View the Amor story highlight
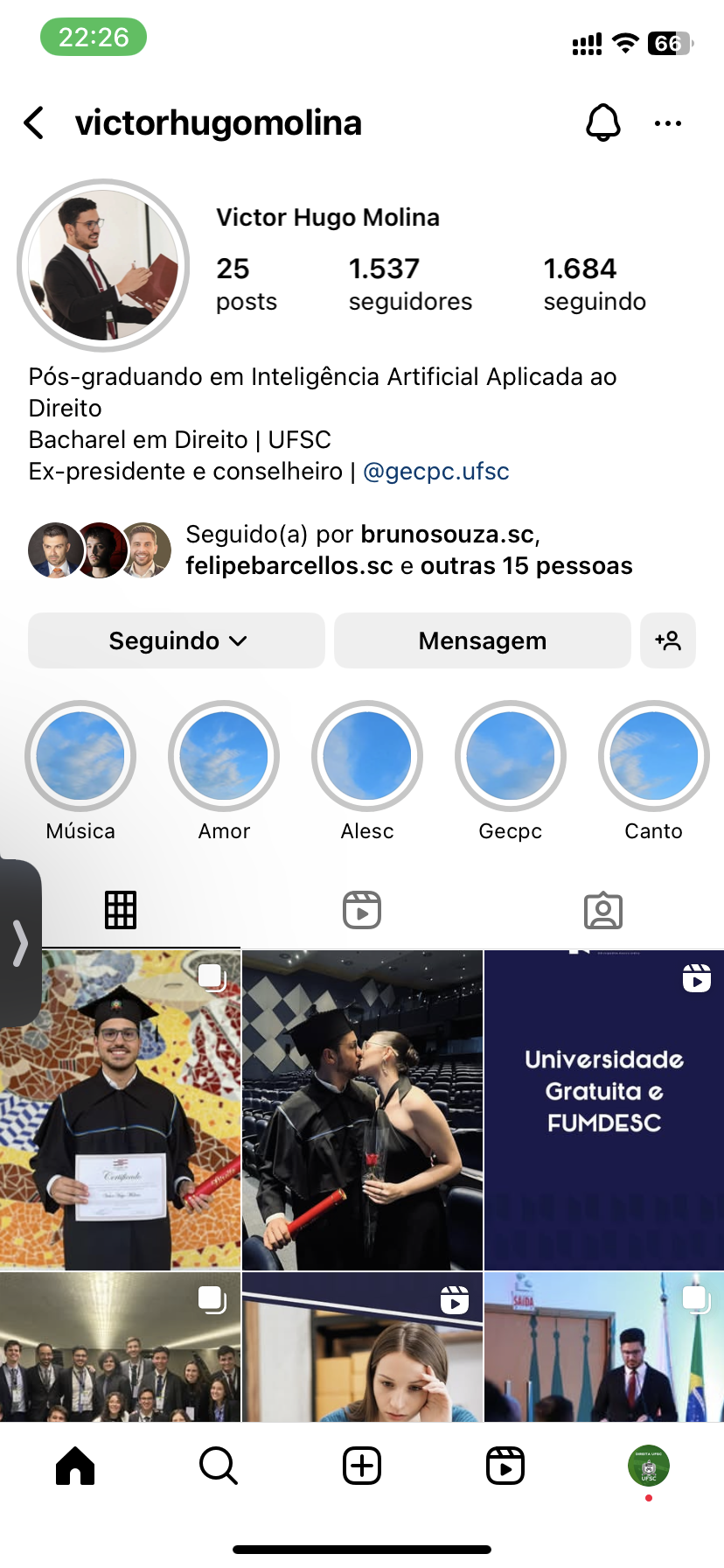Viewport: 724px width, 1568px height. point(224,756)
